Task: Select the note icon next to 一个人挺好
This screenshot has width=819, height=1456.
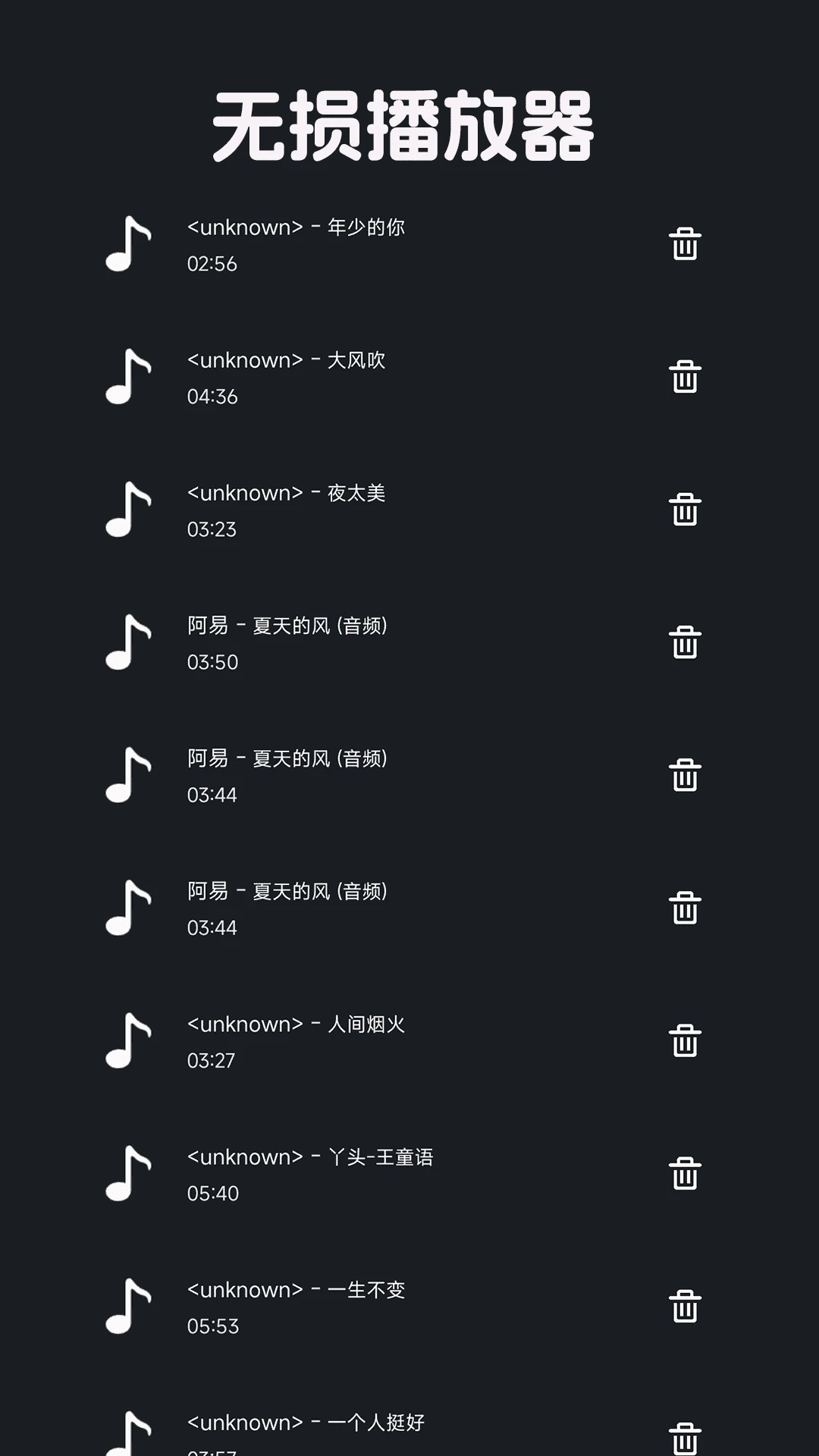Action: point(127,1432)
